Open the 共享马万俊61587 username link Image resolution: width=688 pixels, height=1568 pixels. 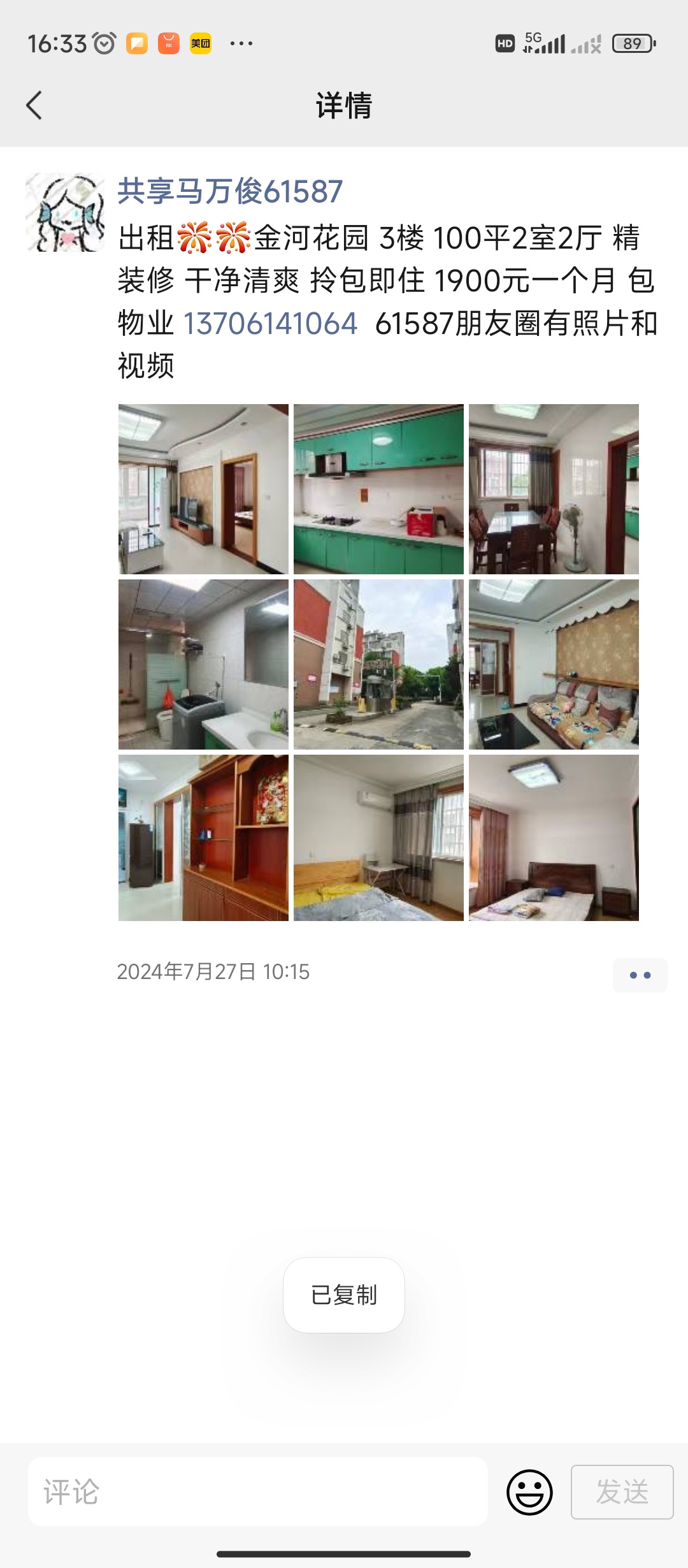[x=230, y=191]
